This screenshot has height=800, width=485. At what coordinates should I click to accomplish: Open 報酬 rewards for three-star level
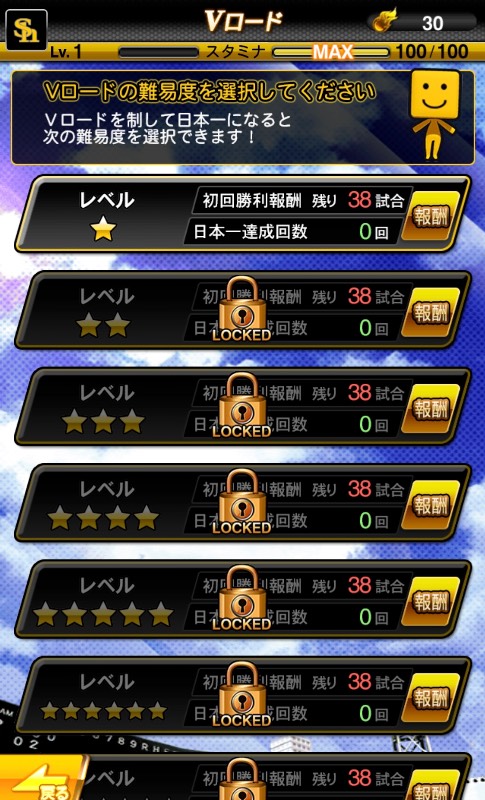(x=430, y=409)
